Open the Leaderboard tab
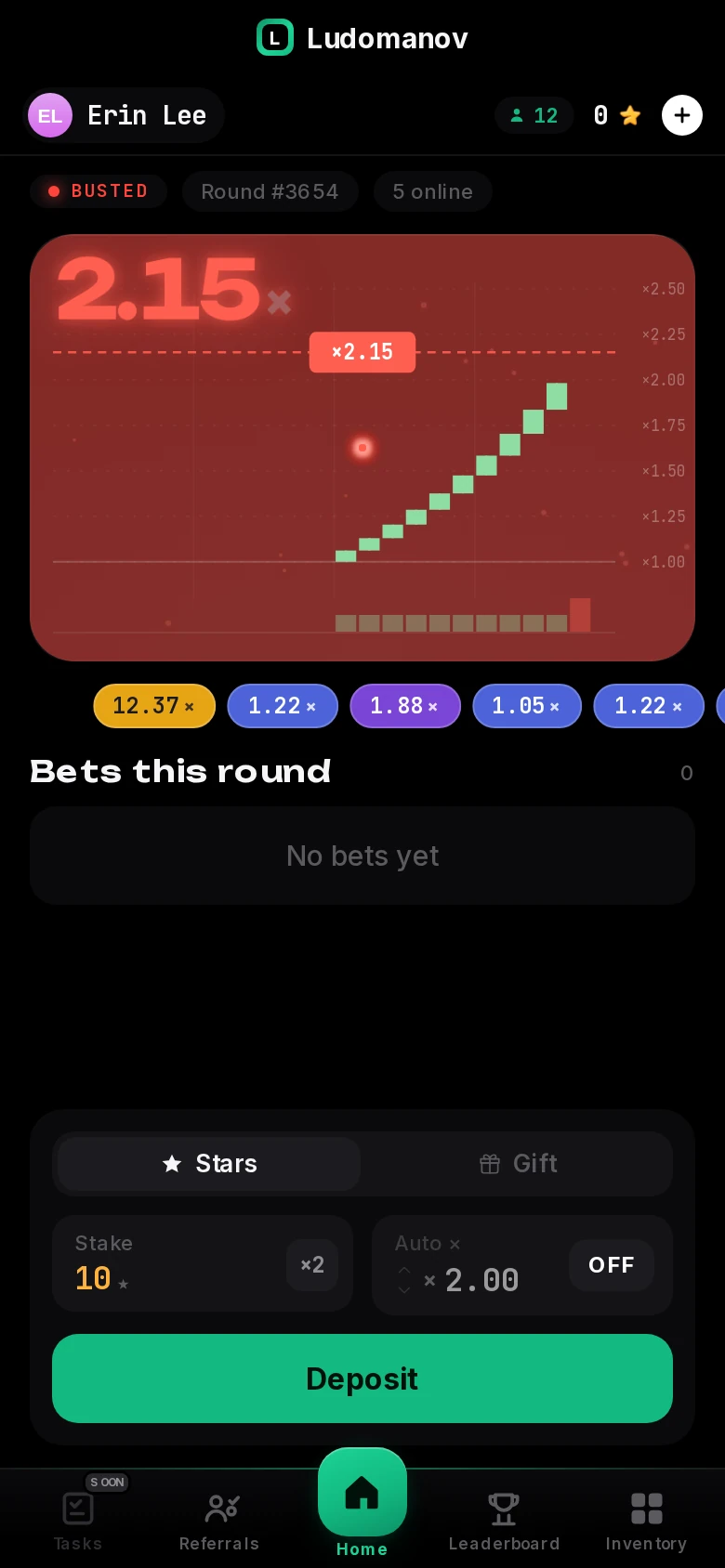This screenshot has width=725, height=1568. tap(504, 1522)
